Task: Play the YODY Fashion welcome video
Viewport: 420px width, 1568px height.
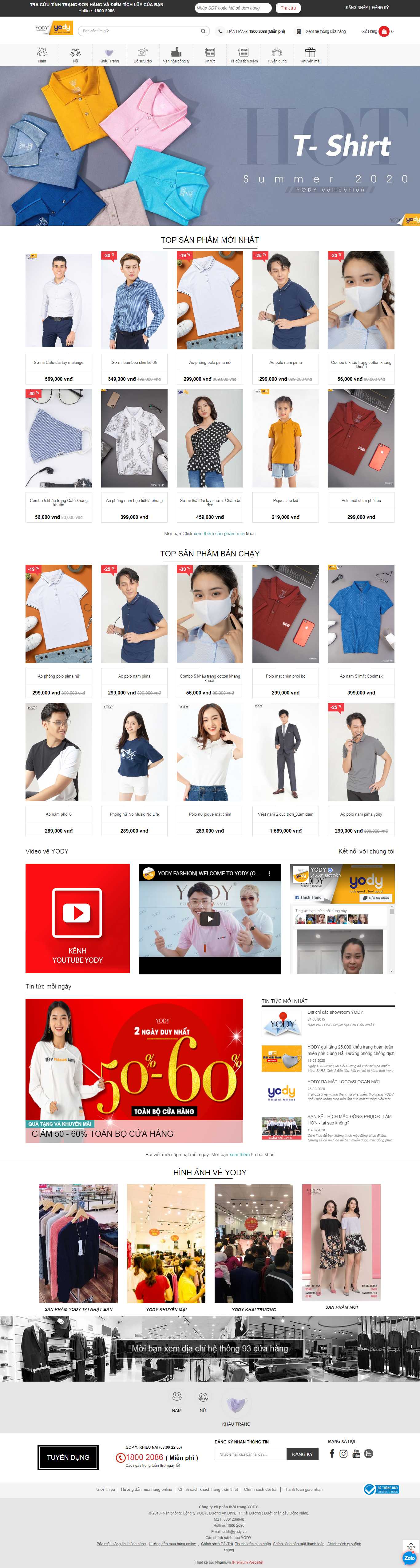Action: pyautogui.click(x=209, y=918)
